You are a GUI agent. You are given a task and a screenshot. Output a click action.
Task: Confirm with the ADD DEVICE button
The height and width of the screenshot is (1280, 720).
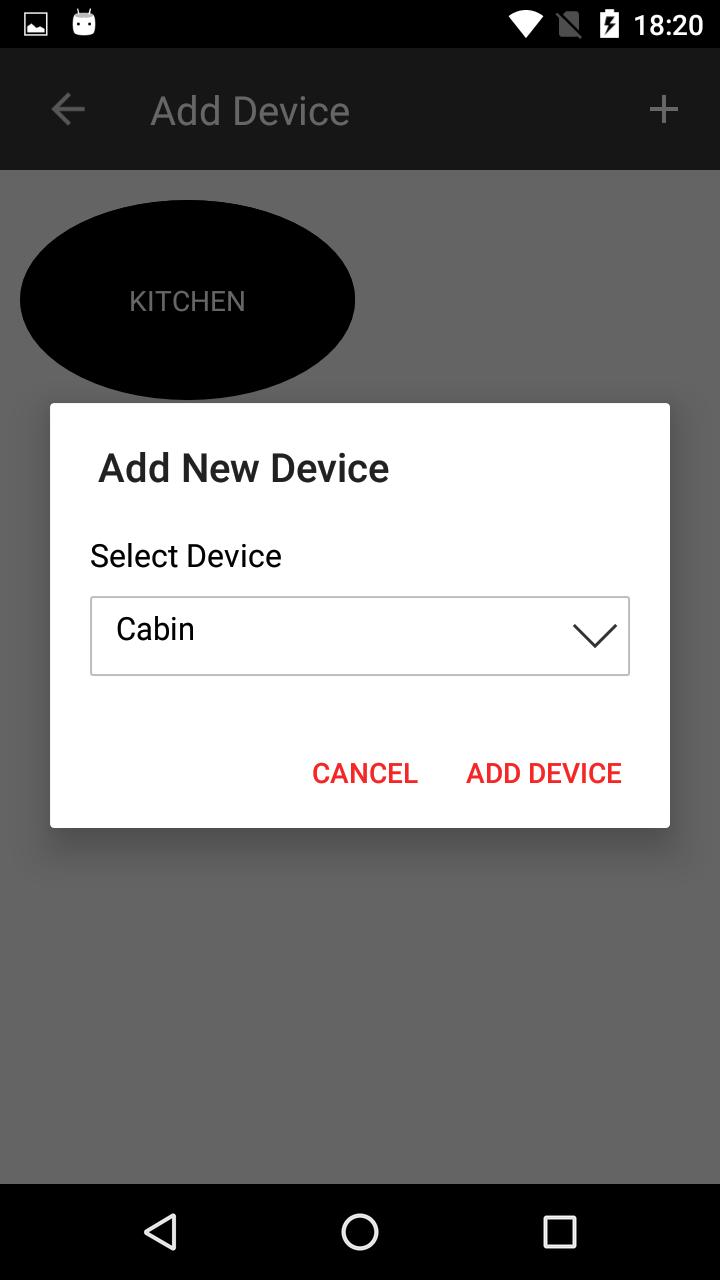[x=544, y=773]
